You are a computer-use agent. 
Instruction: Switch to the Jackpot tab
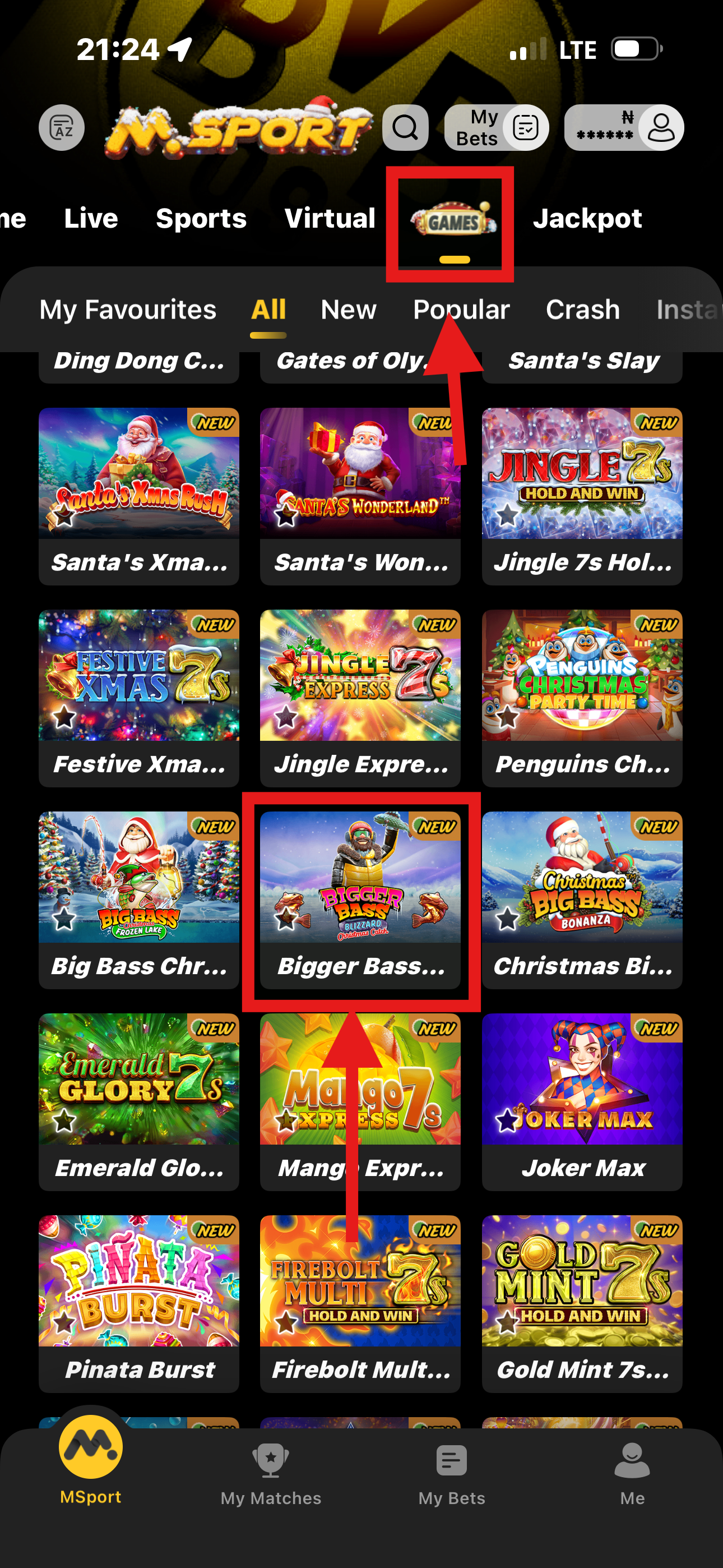pos(587,219)
